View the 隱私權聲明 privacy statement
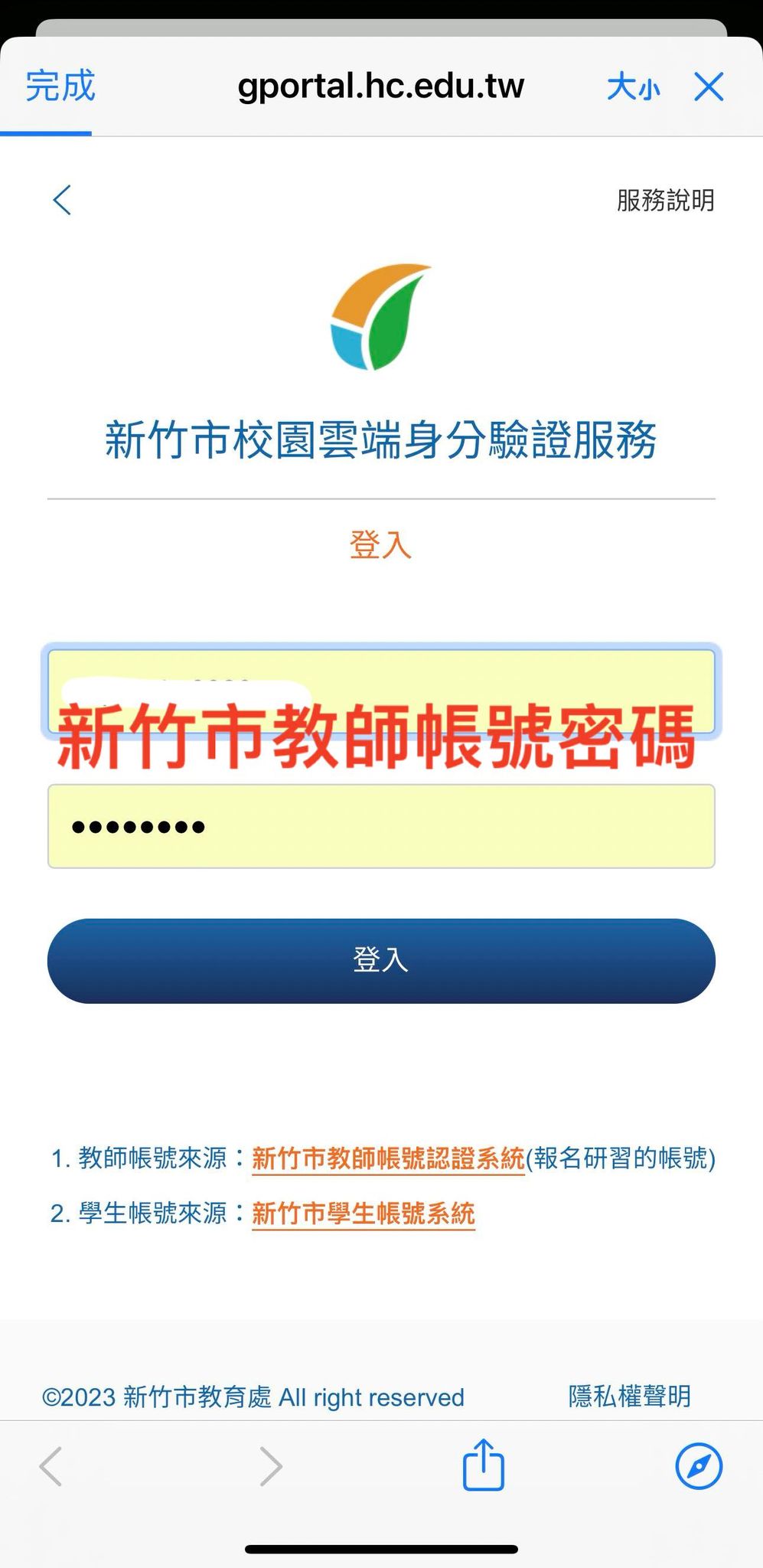The width and height of the screenshot is (763, 1568). click(x=629, y=1396)
